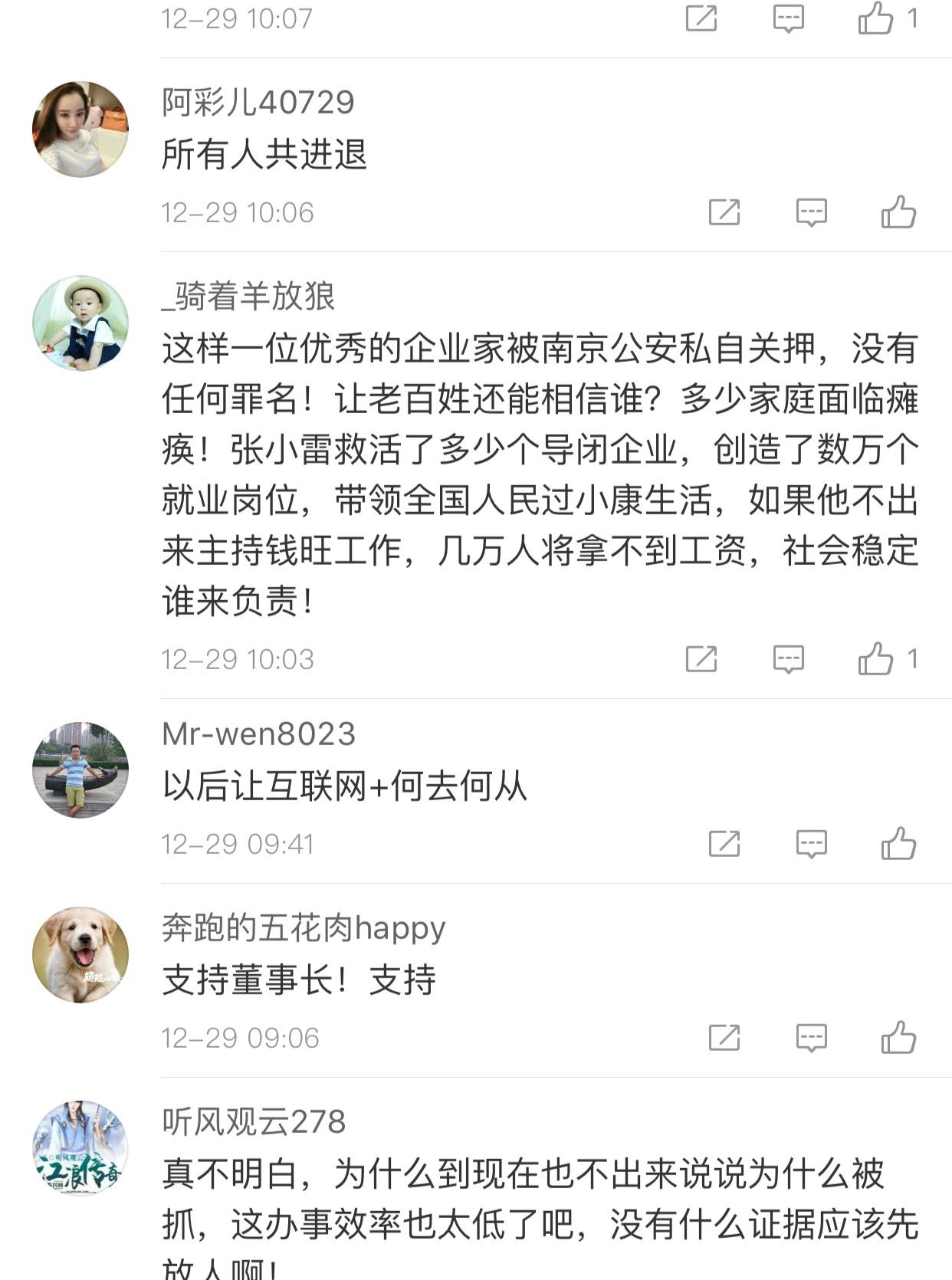Open 听风观云278's profile avatar
This screenshot has width=952, height=1280.
(x=80, y=1148)
